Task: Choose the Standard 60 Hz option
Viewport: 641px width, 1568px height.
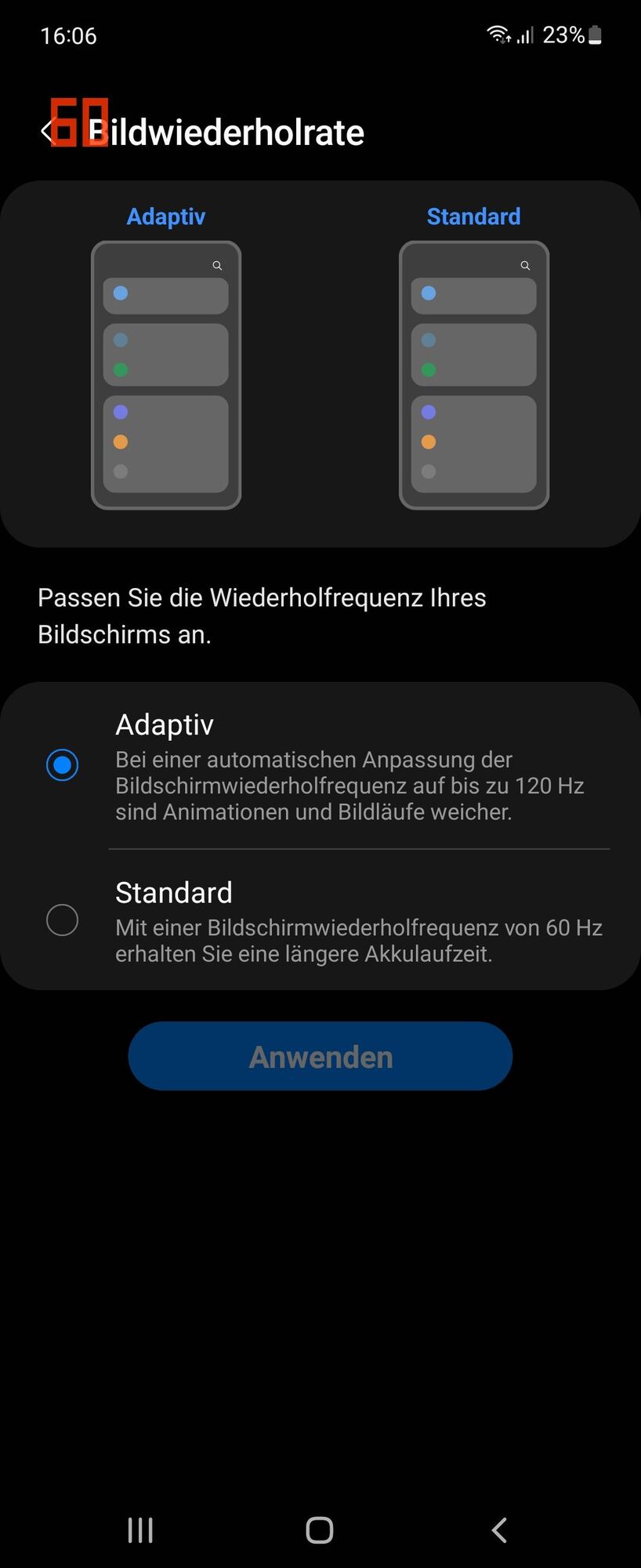Action: pyautogui.click(x=63, y=920)
